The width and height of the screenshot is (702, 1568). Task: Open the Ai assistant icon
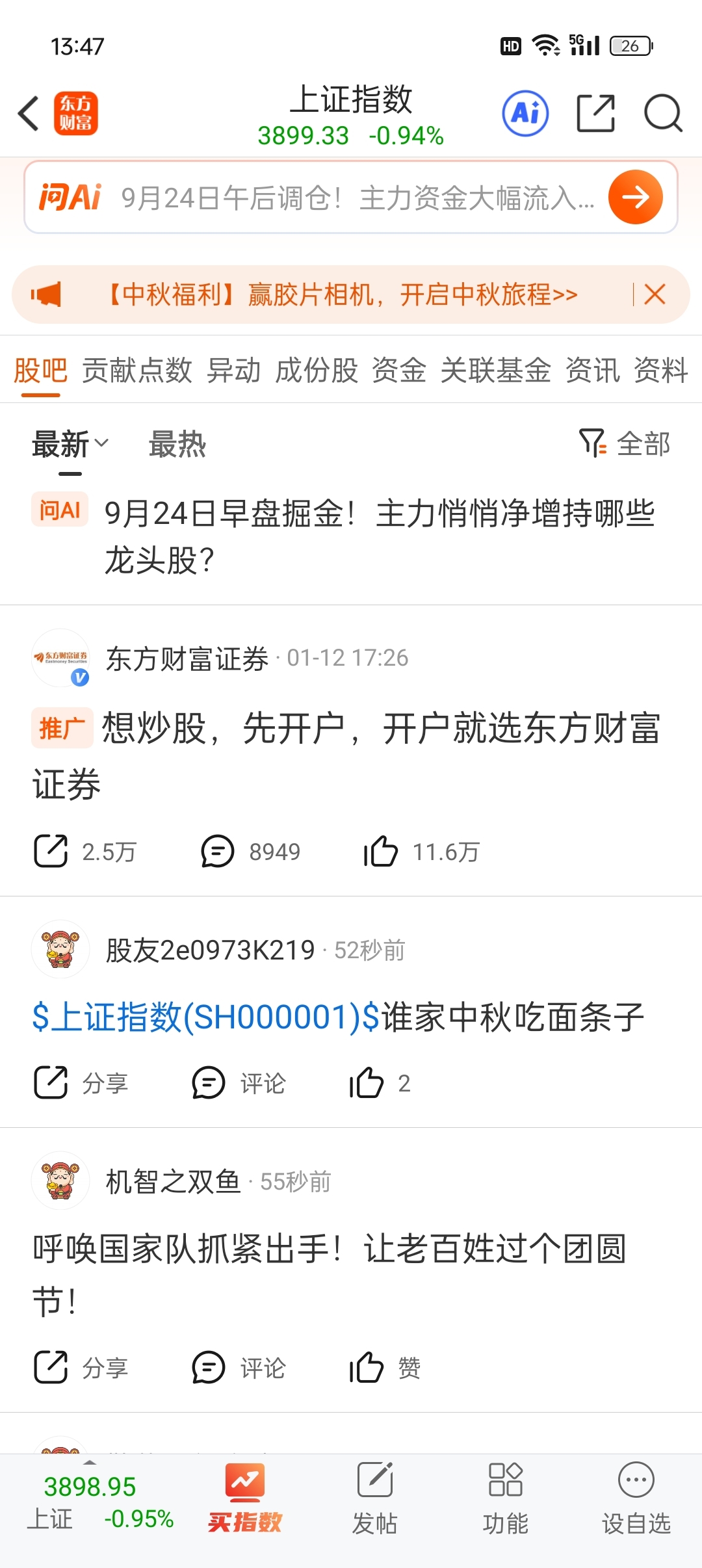[525, 113]
